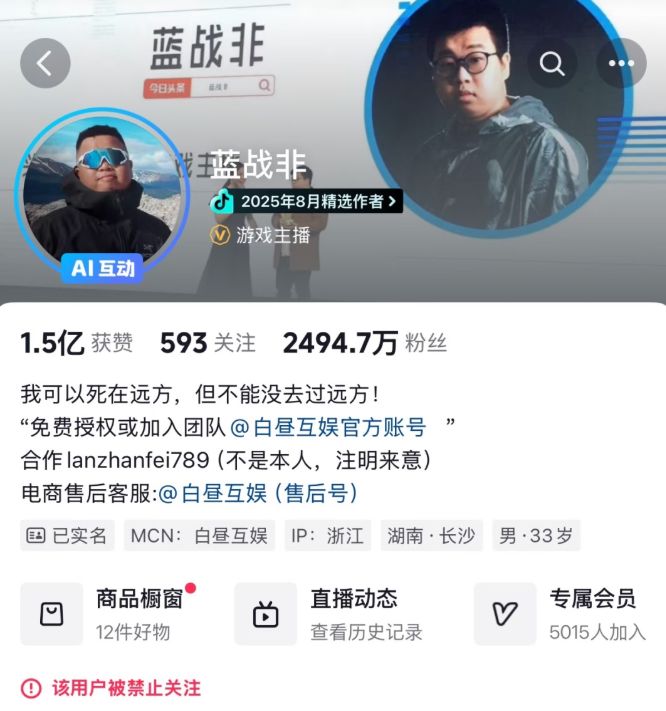
Task: Open the @白昼互娱官方账号 mention link
Action: 328,428
